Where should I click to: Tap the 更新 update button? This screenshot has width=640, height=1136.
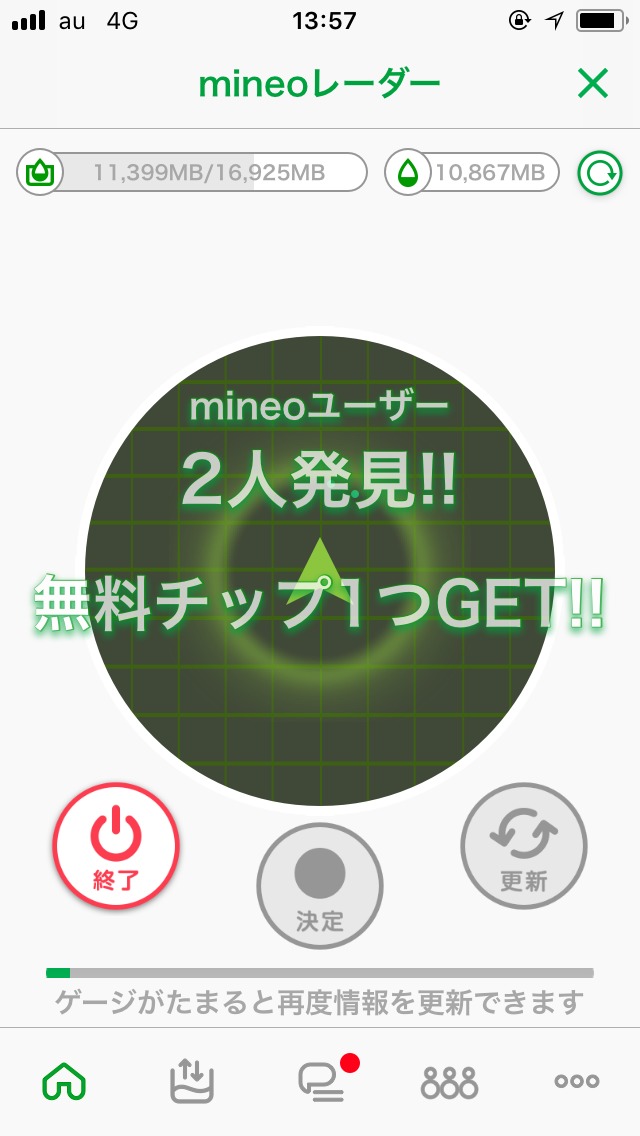point(524,846)
